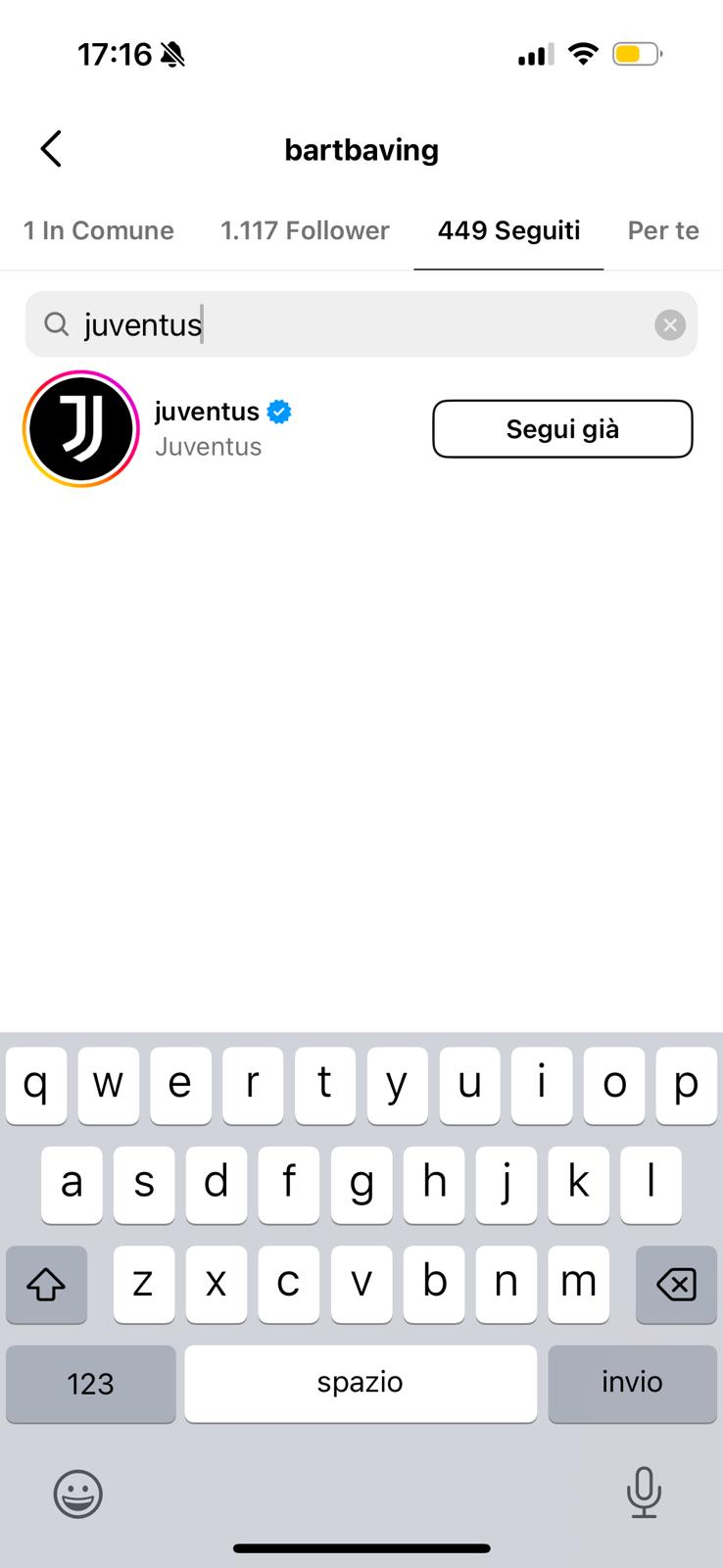This screenshot has height=1568, width=723.
Task: Open the emoji keyboard
Action: (x=77, y=1494)
